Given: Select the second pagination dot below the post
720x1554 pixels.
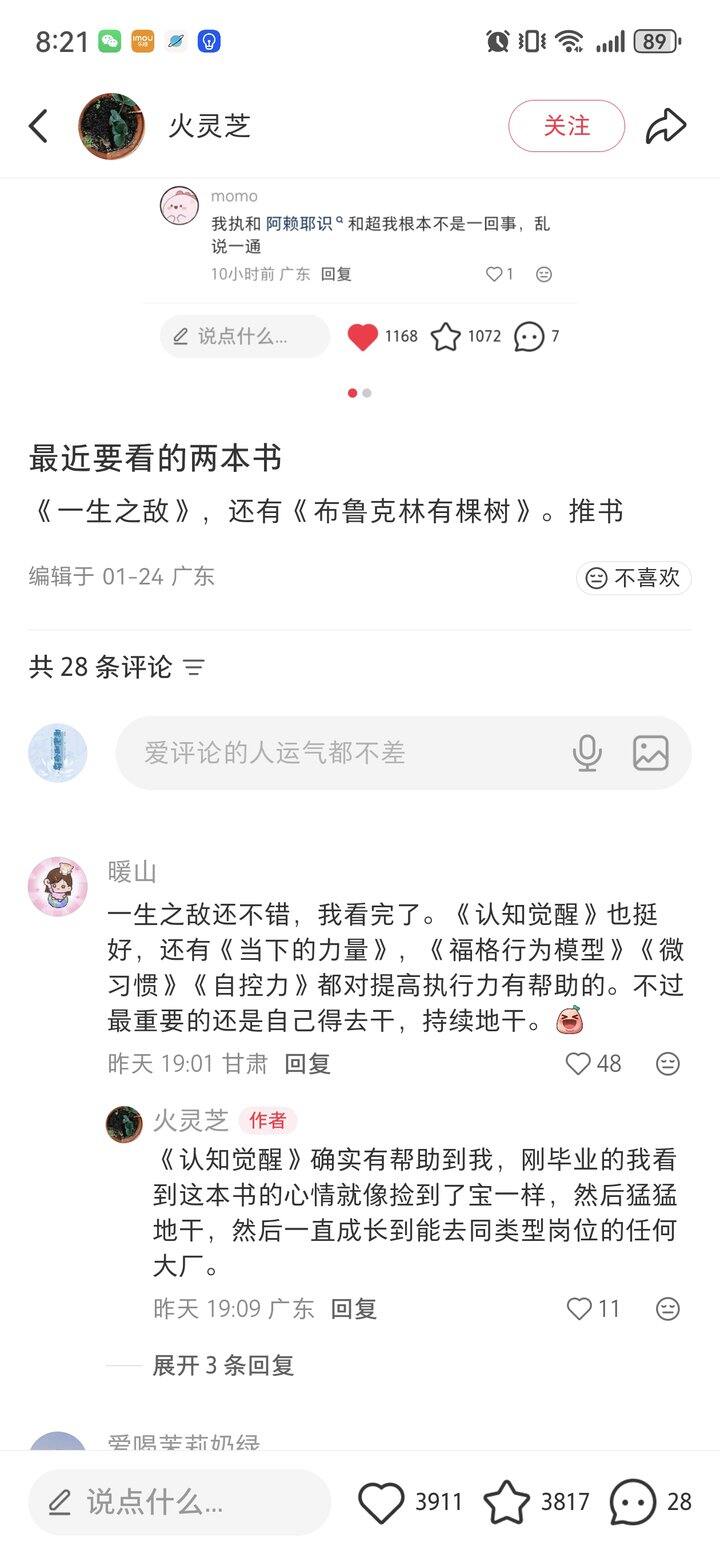Looking at the screenshot, I should click(368, 393).
